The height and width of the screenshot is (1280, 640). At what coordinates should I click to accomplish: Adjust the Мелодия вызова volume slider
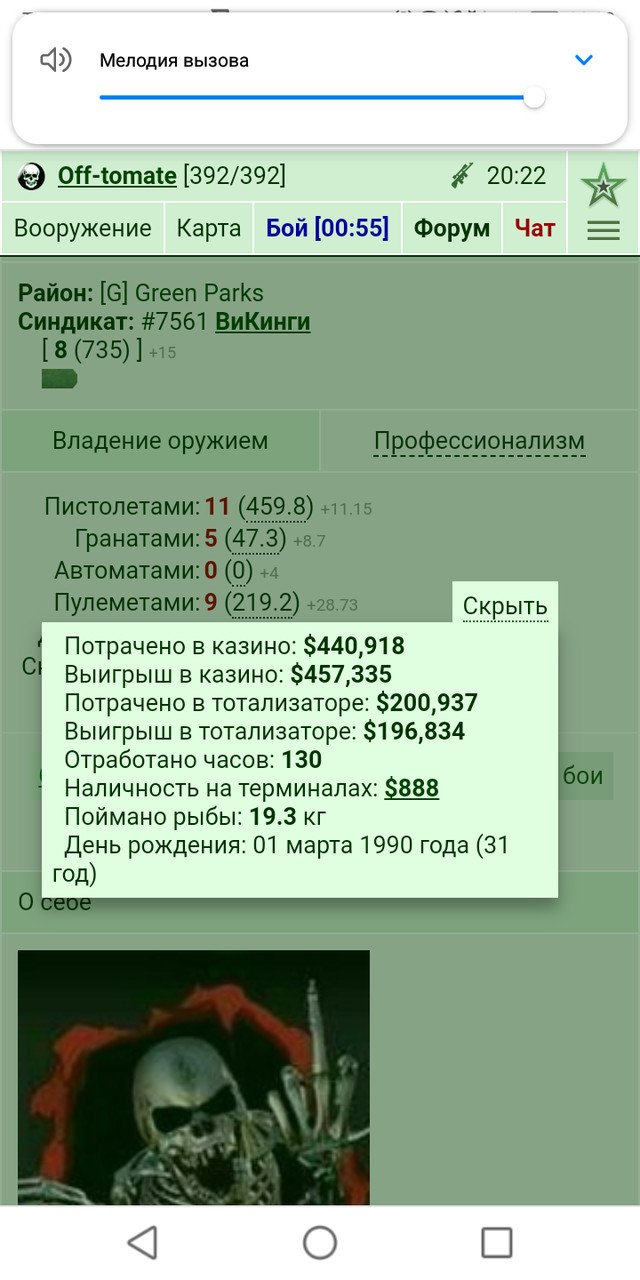(x=322, y=97)
